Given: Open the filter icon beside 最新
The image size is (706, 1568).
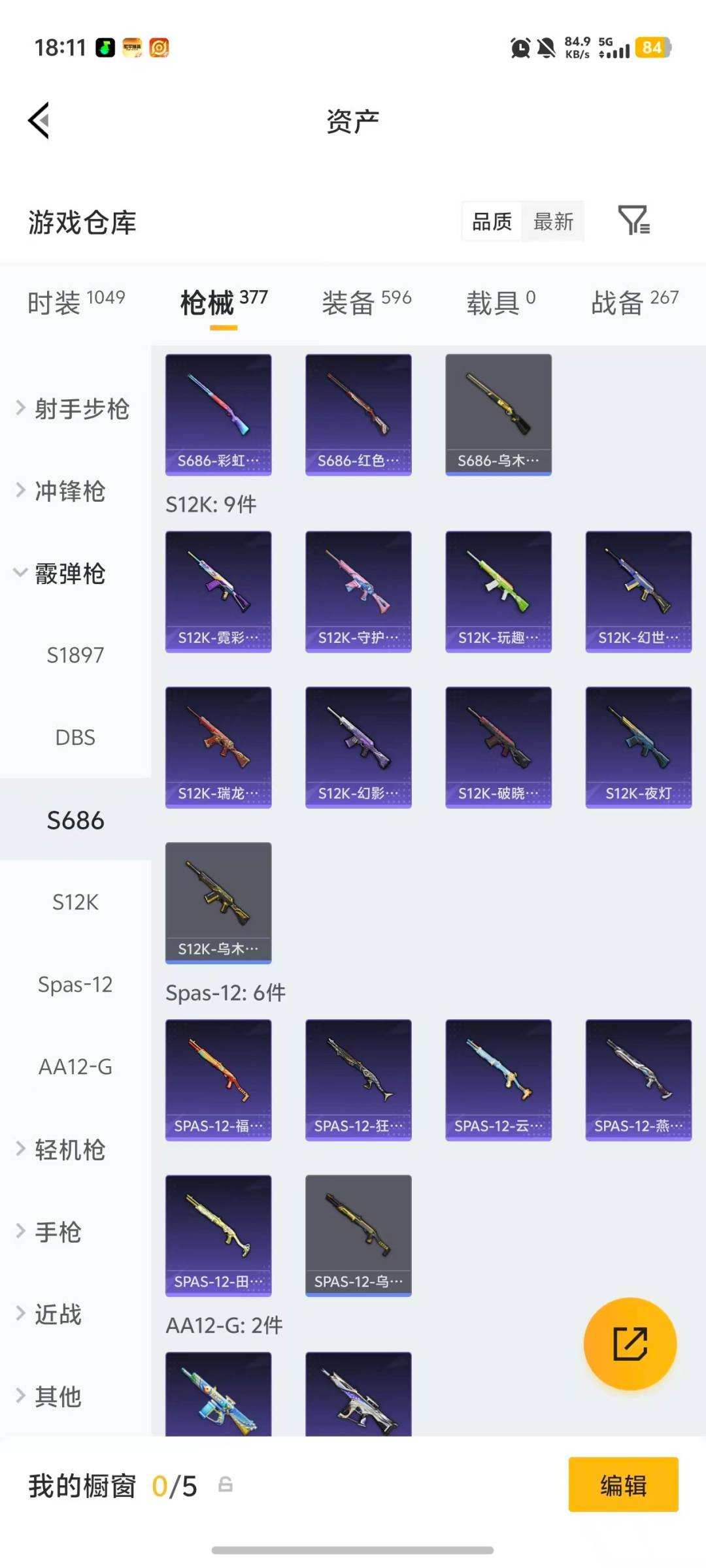Looking at the screenshot, I should coord(633,221).
